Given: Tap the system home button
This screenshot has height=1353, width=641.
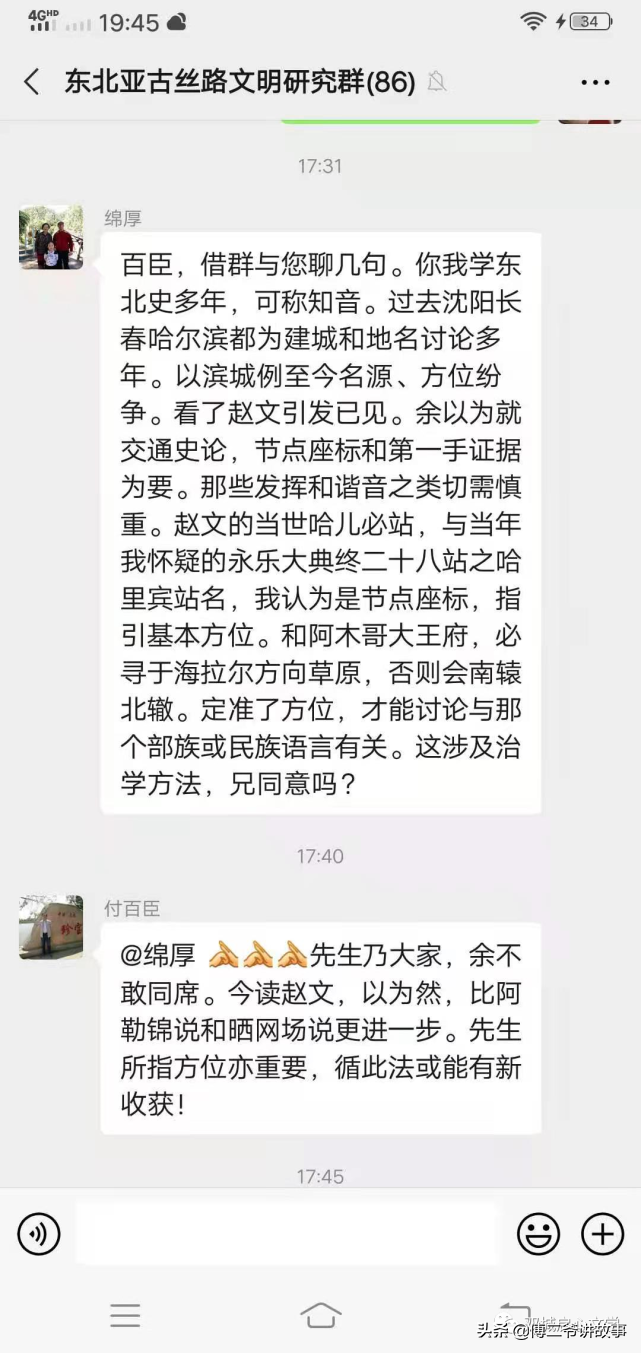Looking at the screenshot, I should [320, 1315].
